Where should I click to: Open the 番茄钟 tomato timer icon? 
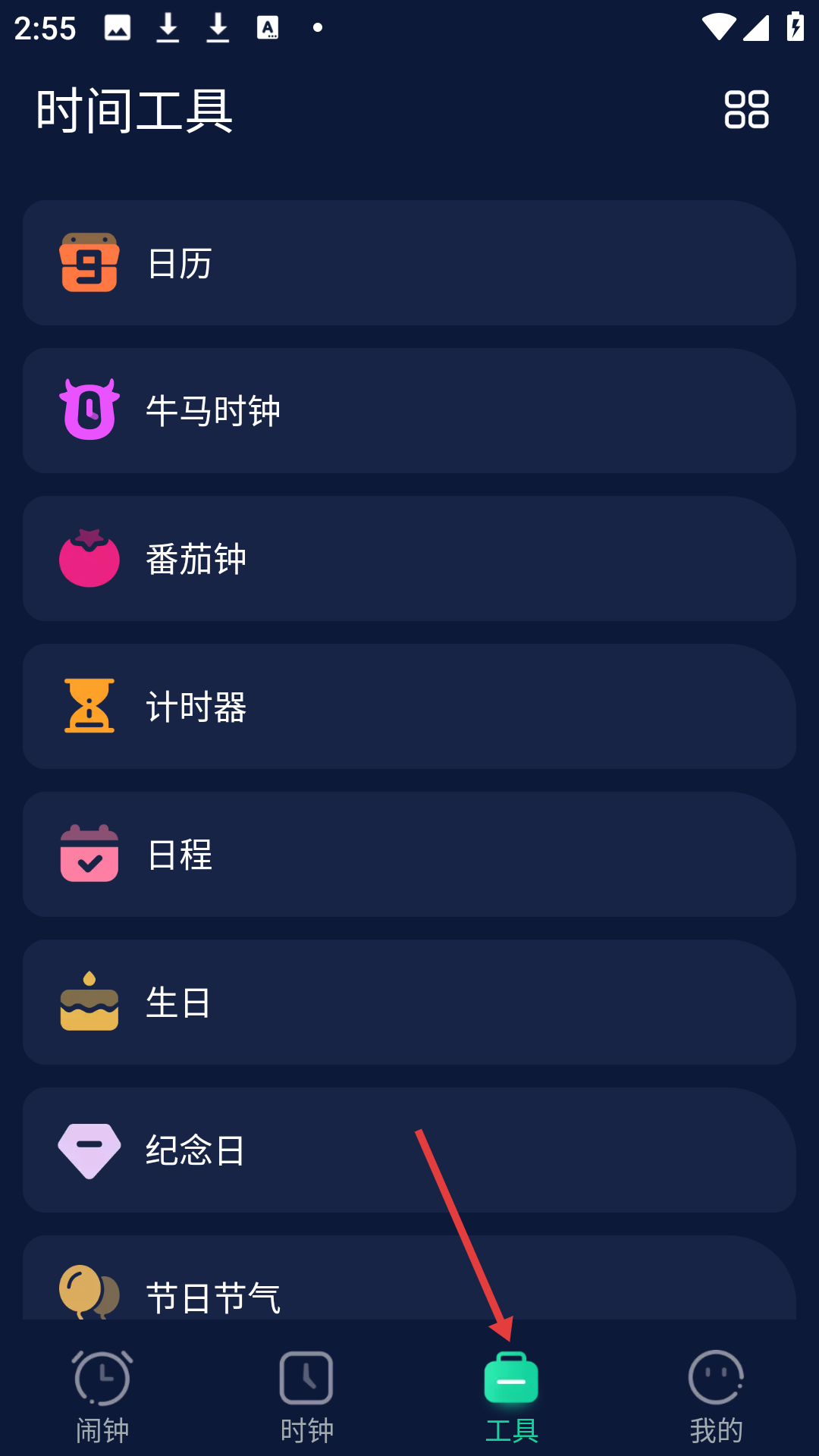(x=89, y=558)
